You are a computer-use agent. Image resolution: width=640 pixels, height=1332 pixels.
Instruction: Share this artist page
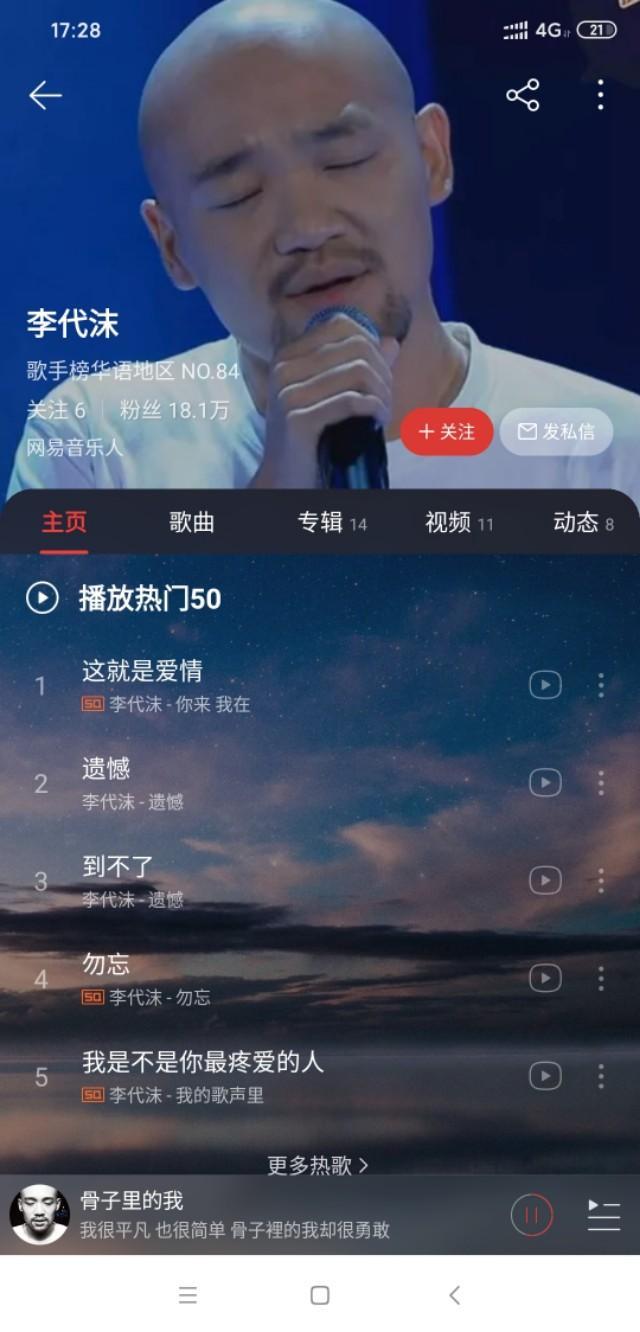[522, 95]
